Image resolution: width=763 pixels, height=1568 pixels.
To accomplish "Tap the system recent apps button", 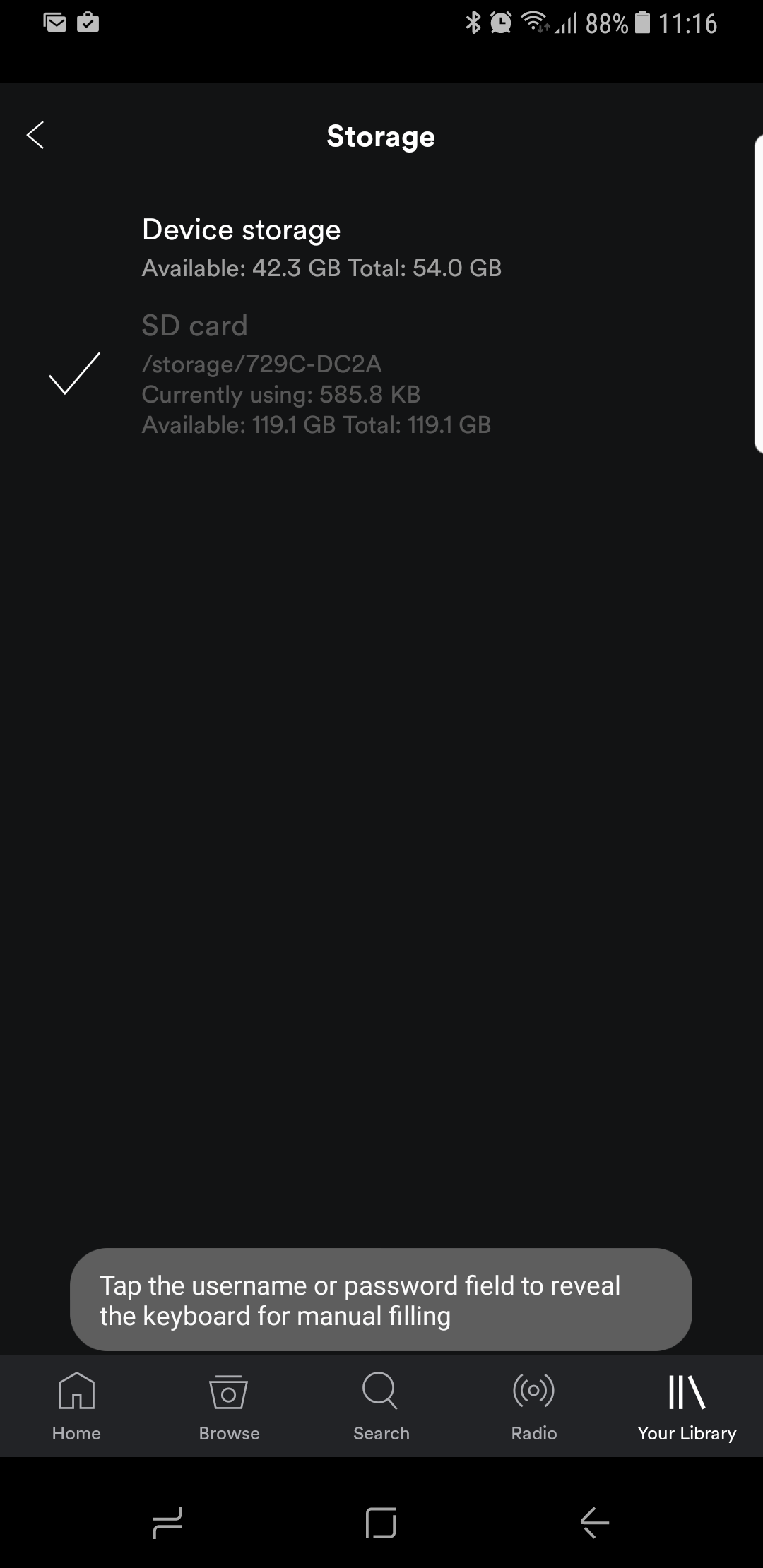I will click(167, 1522).
